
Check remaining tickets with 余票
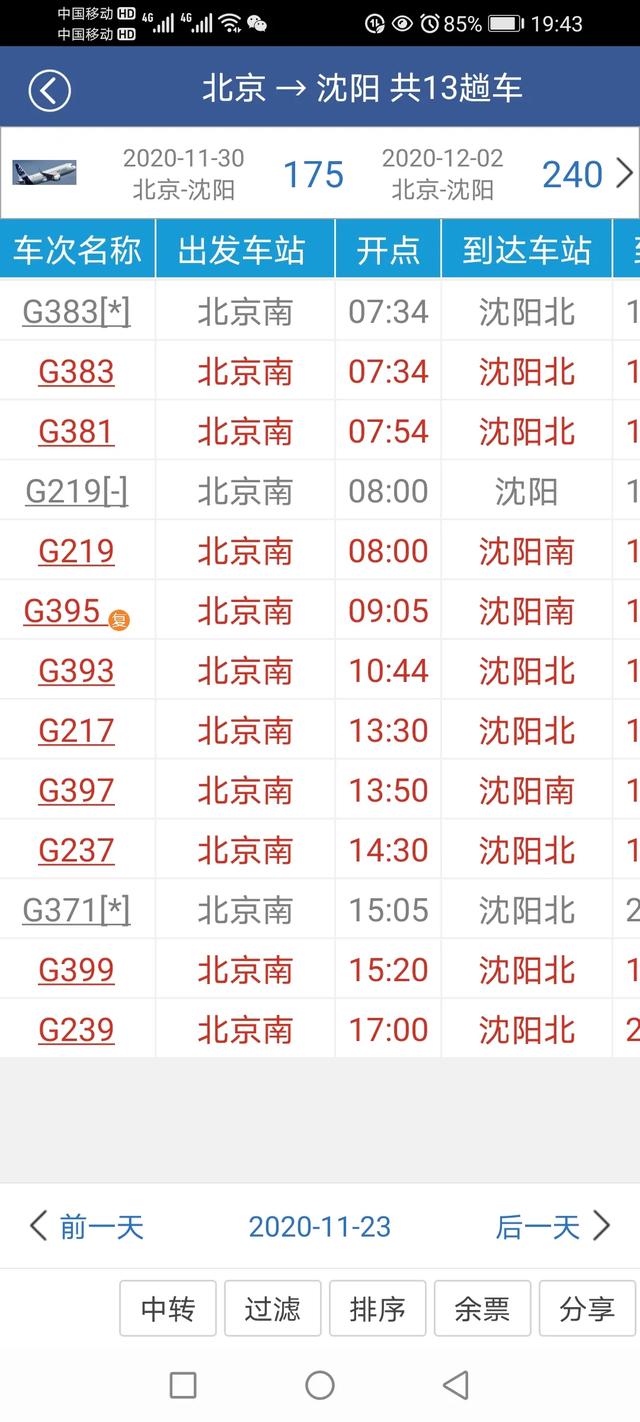[482, 1308]
